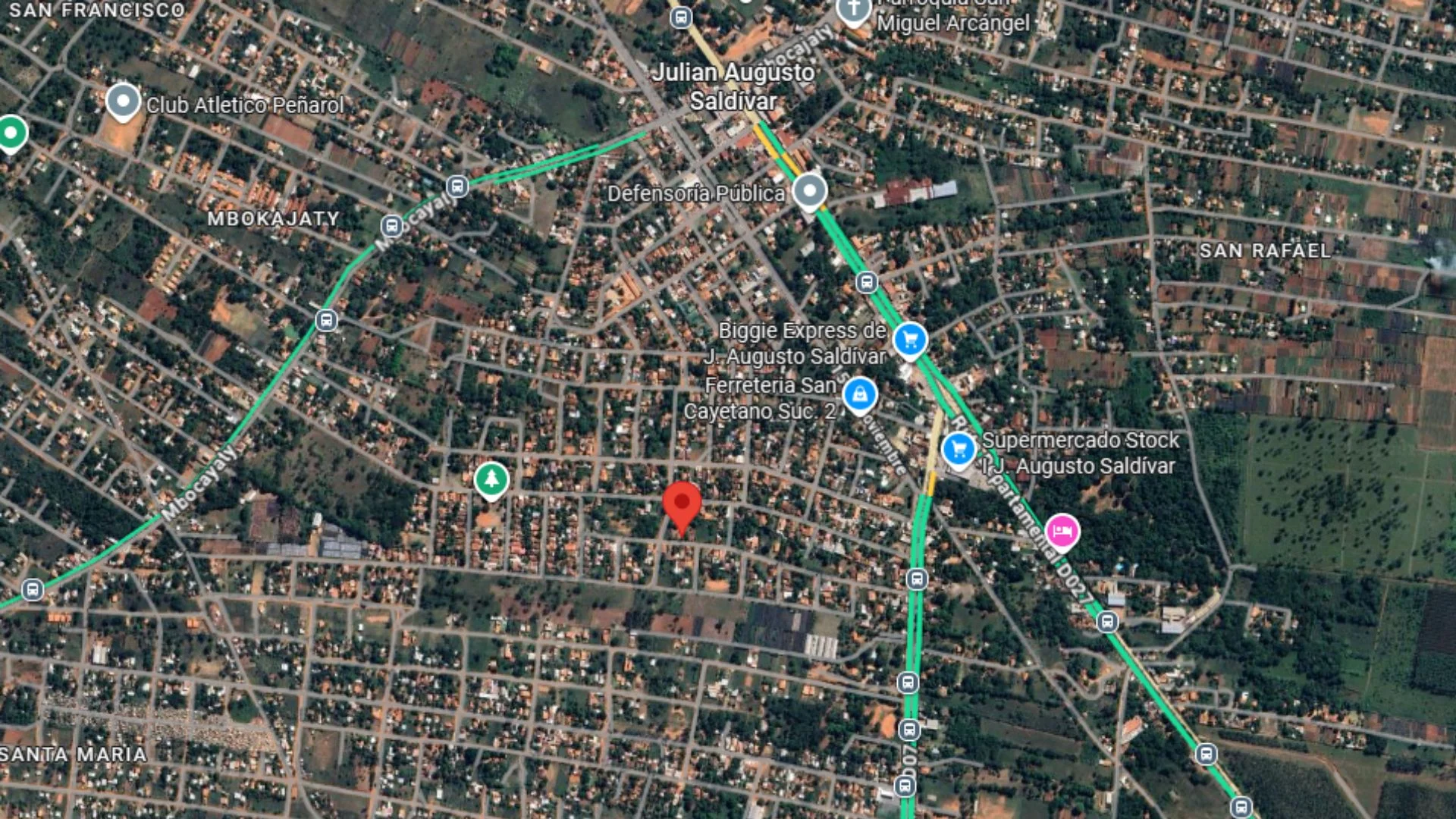Open Biggie Express de J. Augusto Saldívar marker
This screenshot has width=1456, height=819.
pos(910,339)
